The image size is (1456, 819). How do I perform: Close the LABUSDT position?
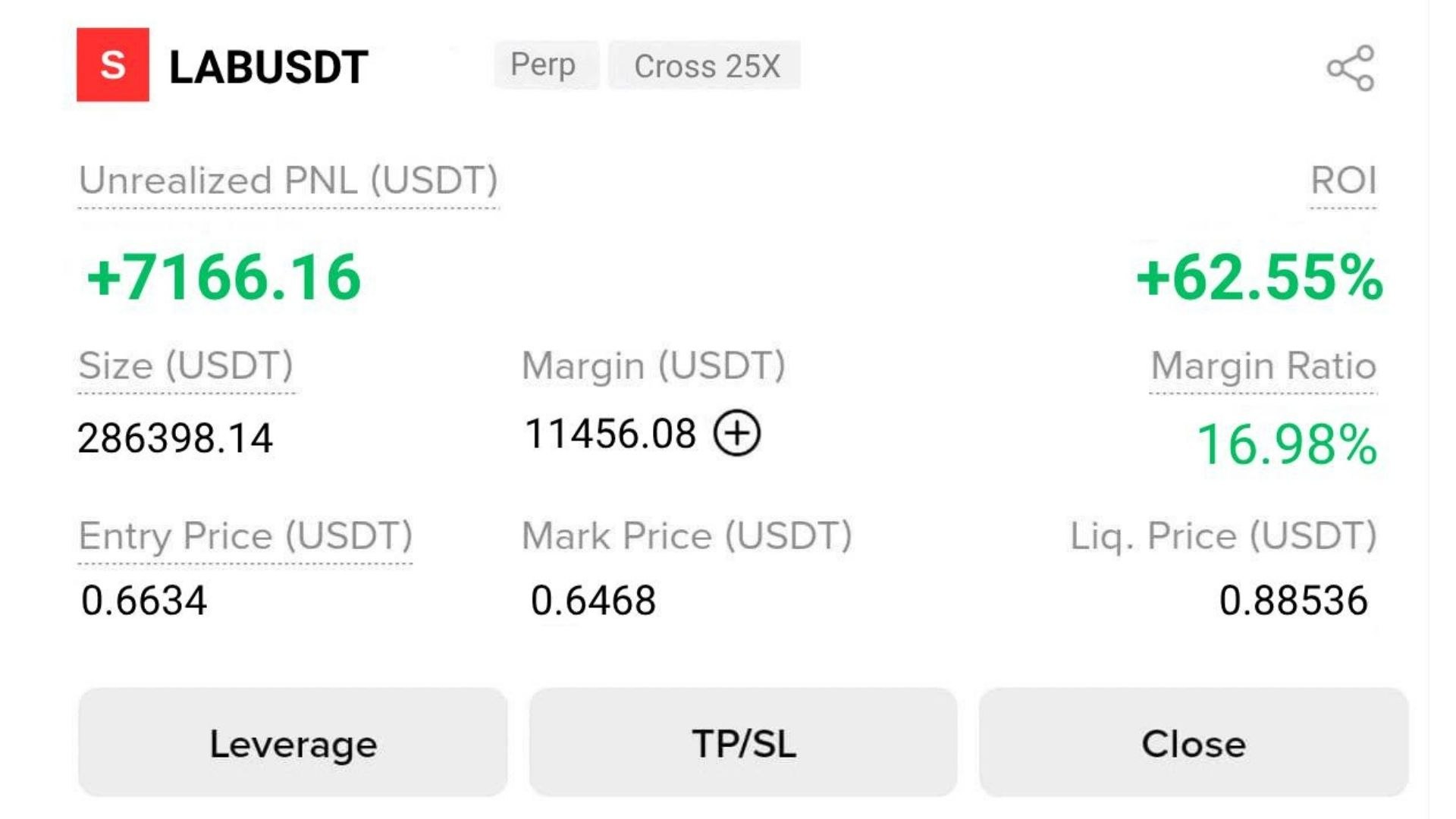click(x=1194, y=742)
